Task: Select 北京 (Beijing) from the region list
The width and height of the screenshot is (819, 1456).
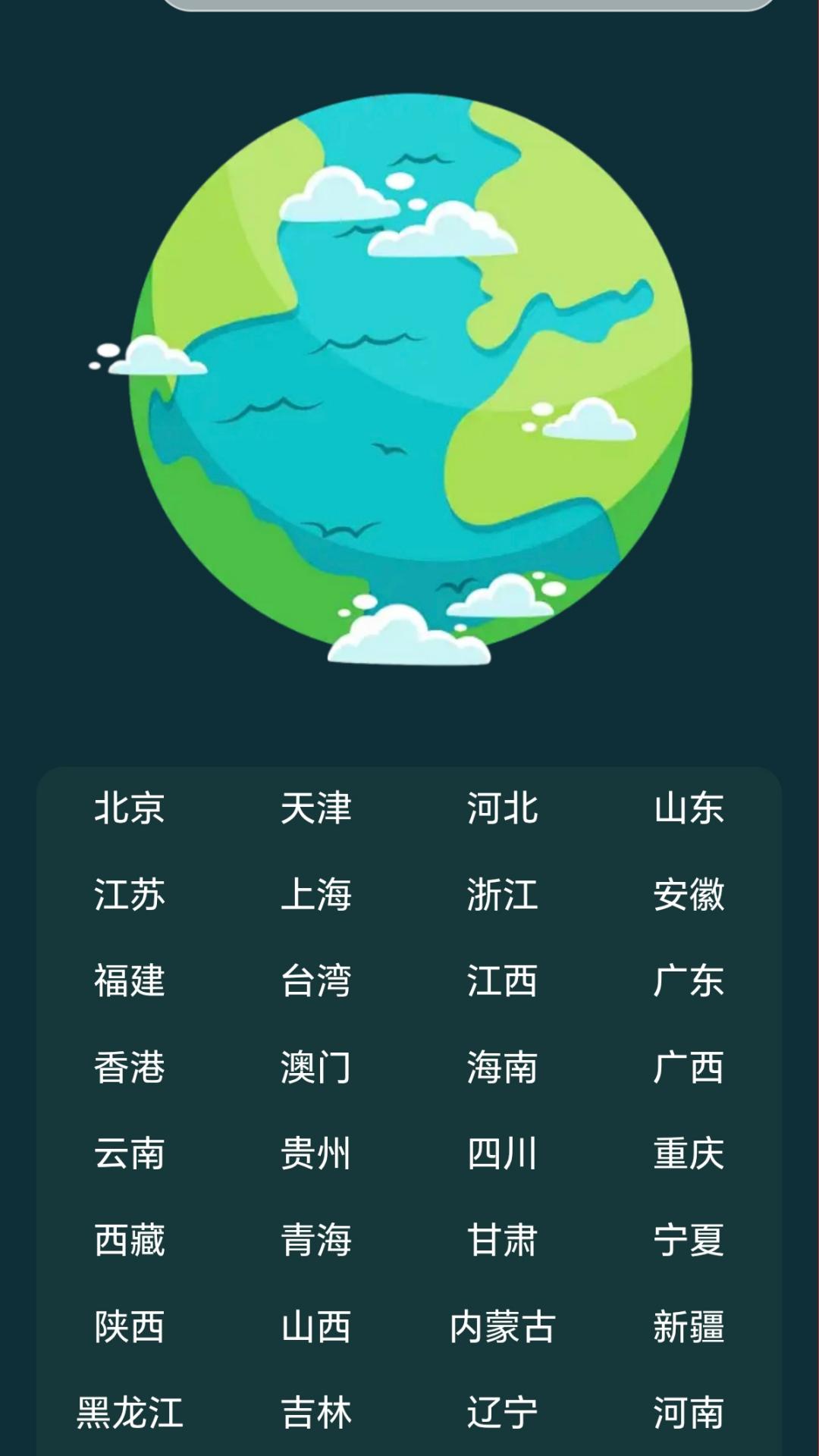Action: tap(130, 809)
